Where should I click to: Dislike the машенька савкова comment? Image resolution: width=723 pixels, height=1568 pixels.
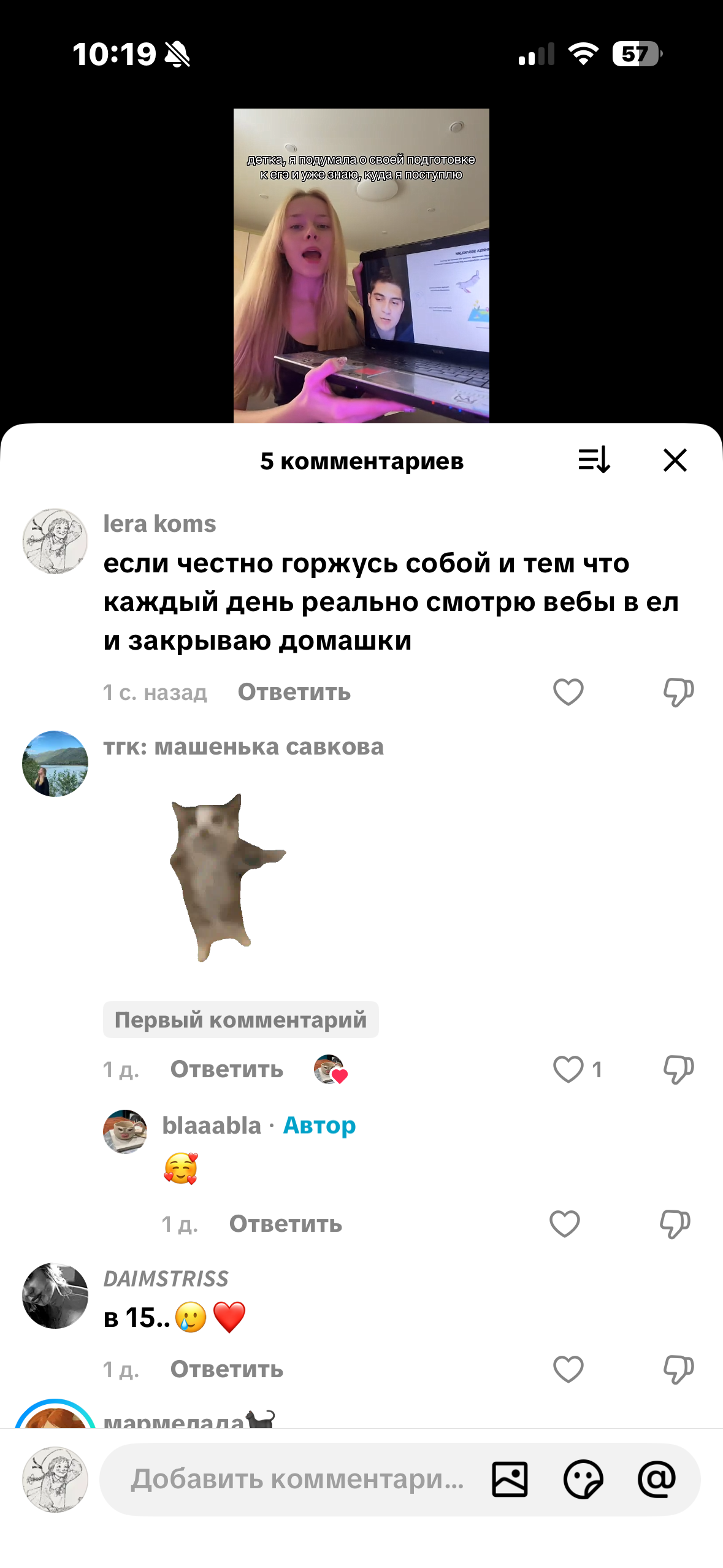point(678,1070)
